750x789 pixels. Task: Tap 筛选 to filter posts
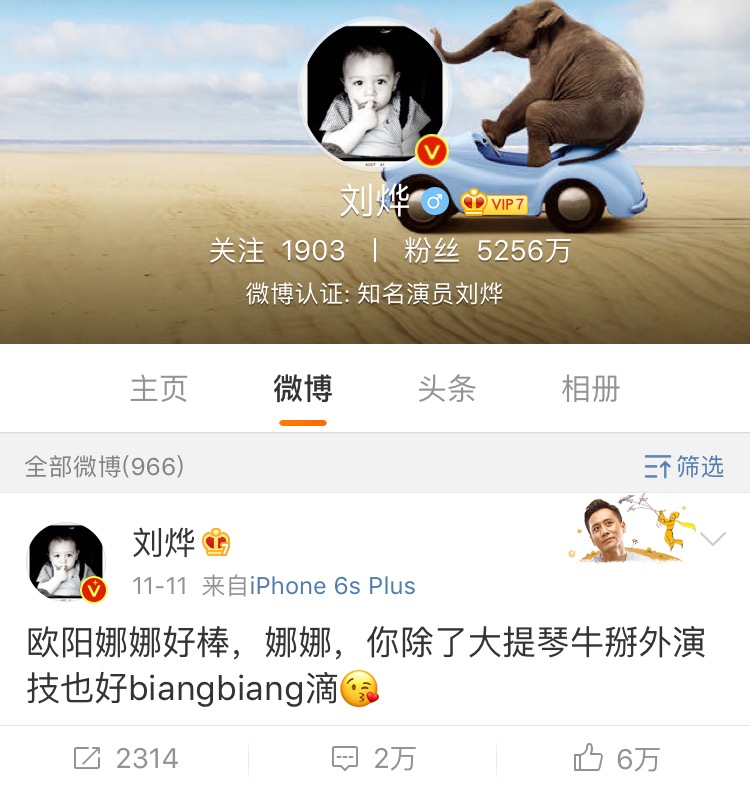point(684,466)
